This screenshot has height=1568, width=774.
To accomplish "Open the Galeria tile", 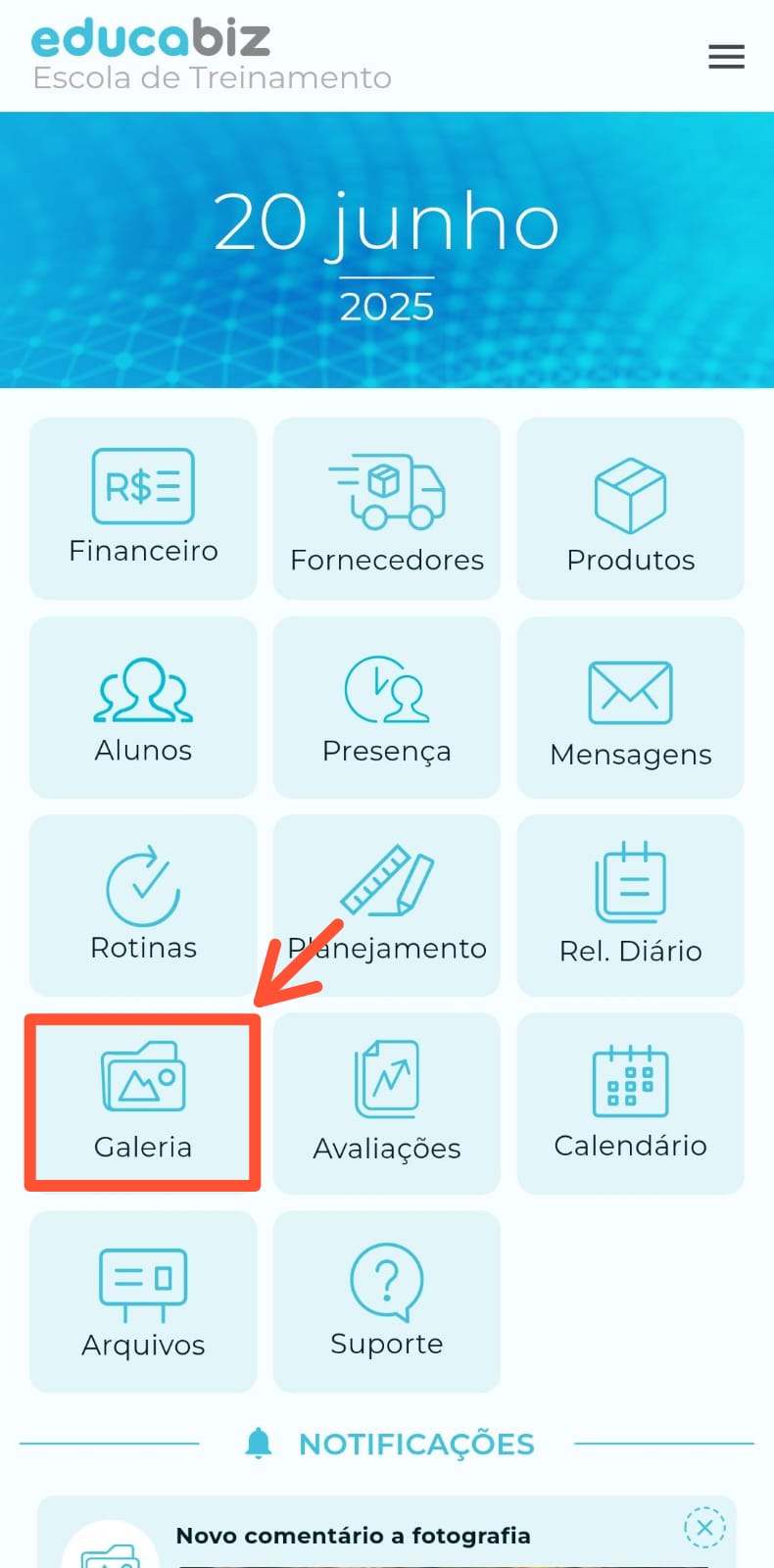I will [143, 1103].
